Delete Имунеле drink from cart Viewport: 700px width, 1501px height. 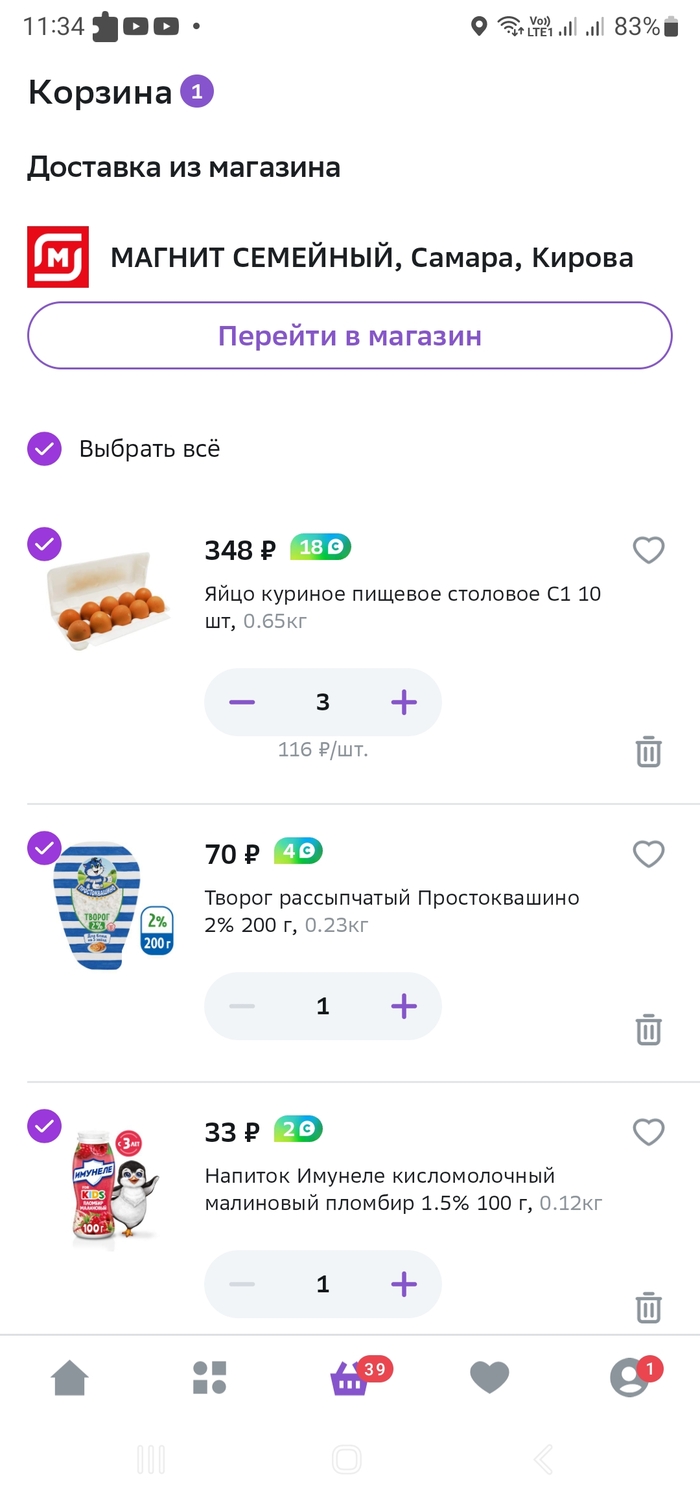[649, 1307]
